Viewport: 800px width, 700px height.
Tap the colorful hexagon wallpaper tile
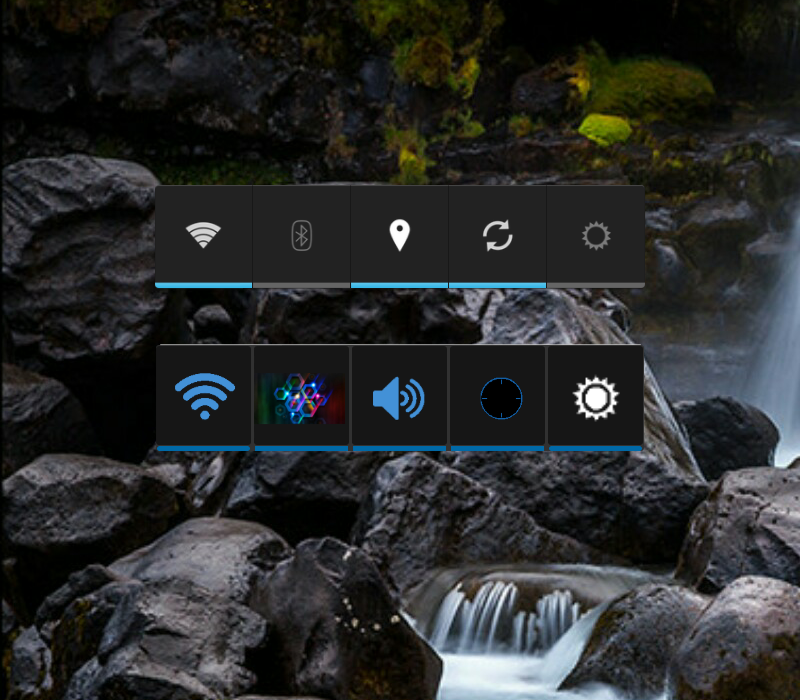(302, 398)
